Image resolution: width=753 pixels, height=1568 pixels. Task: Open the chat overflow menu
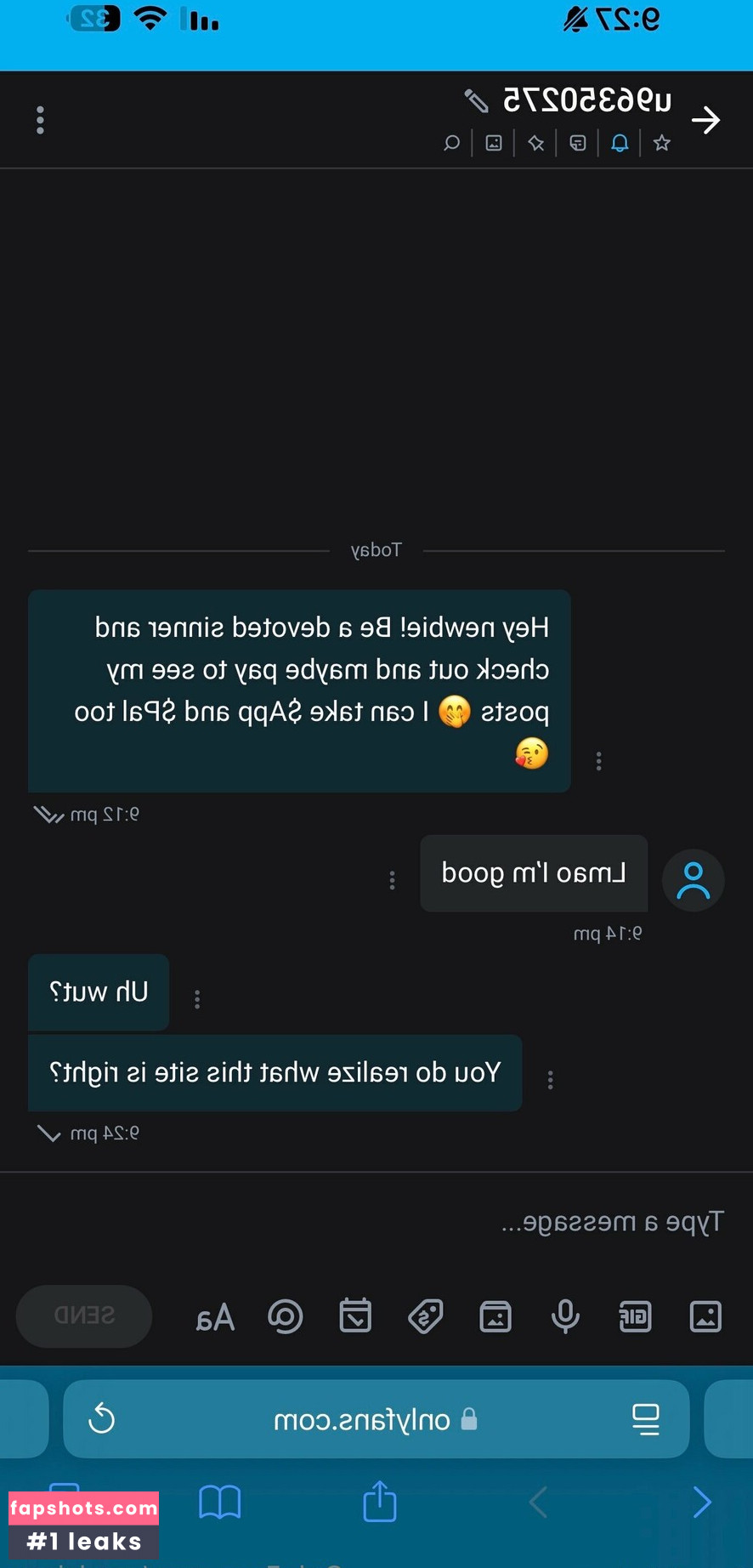tap(40, 121)
